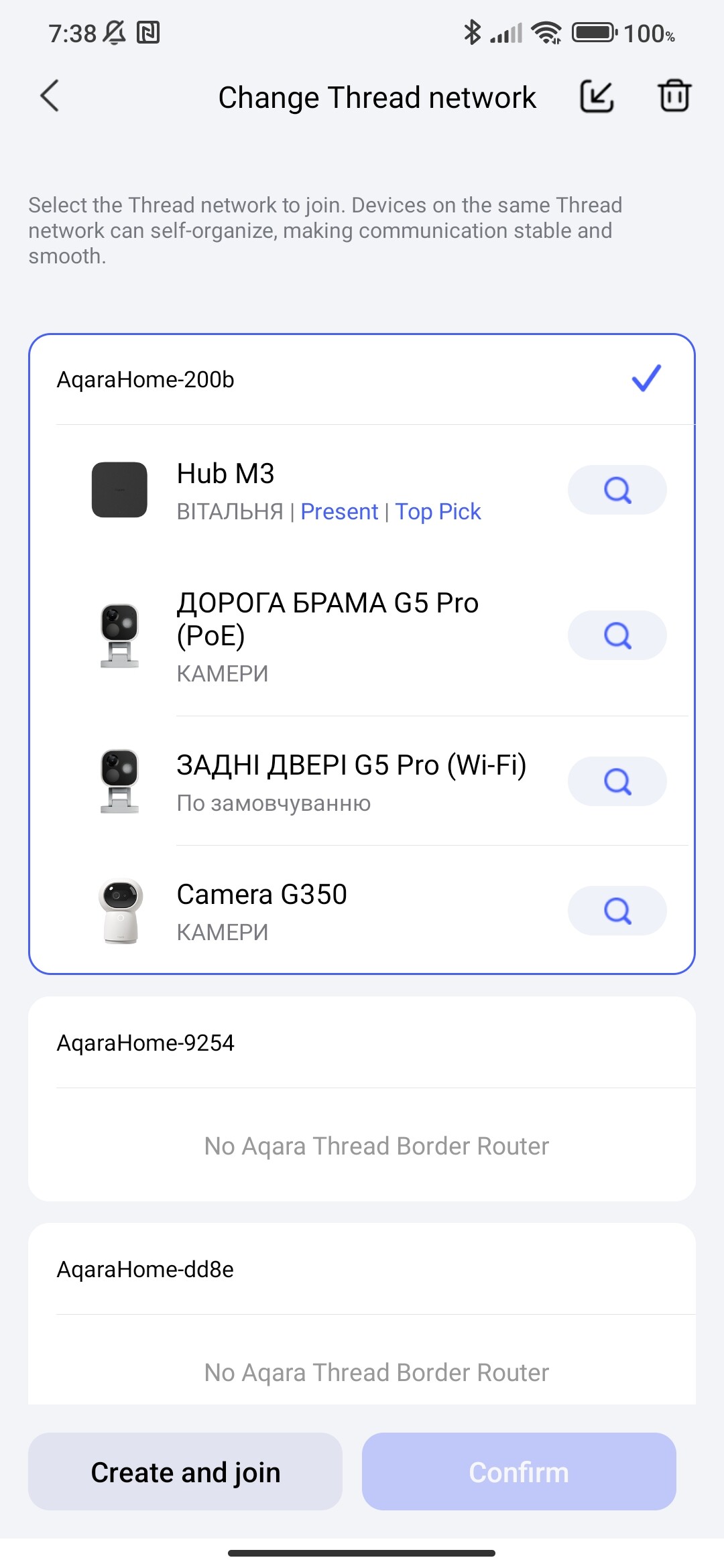The height and width of the screenshot is (1568, 724).
Task: Select the AqaraHome-200b Thread network
Action: [362, 379]
